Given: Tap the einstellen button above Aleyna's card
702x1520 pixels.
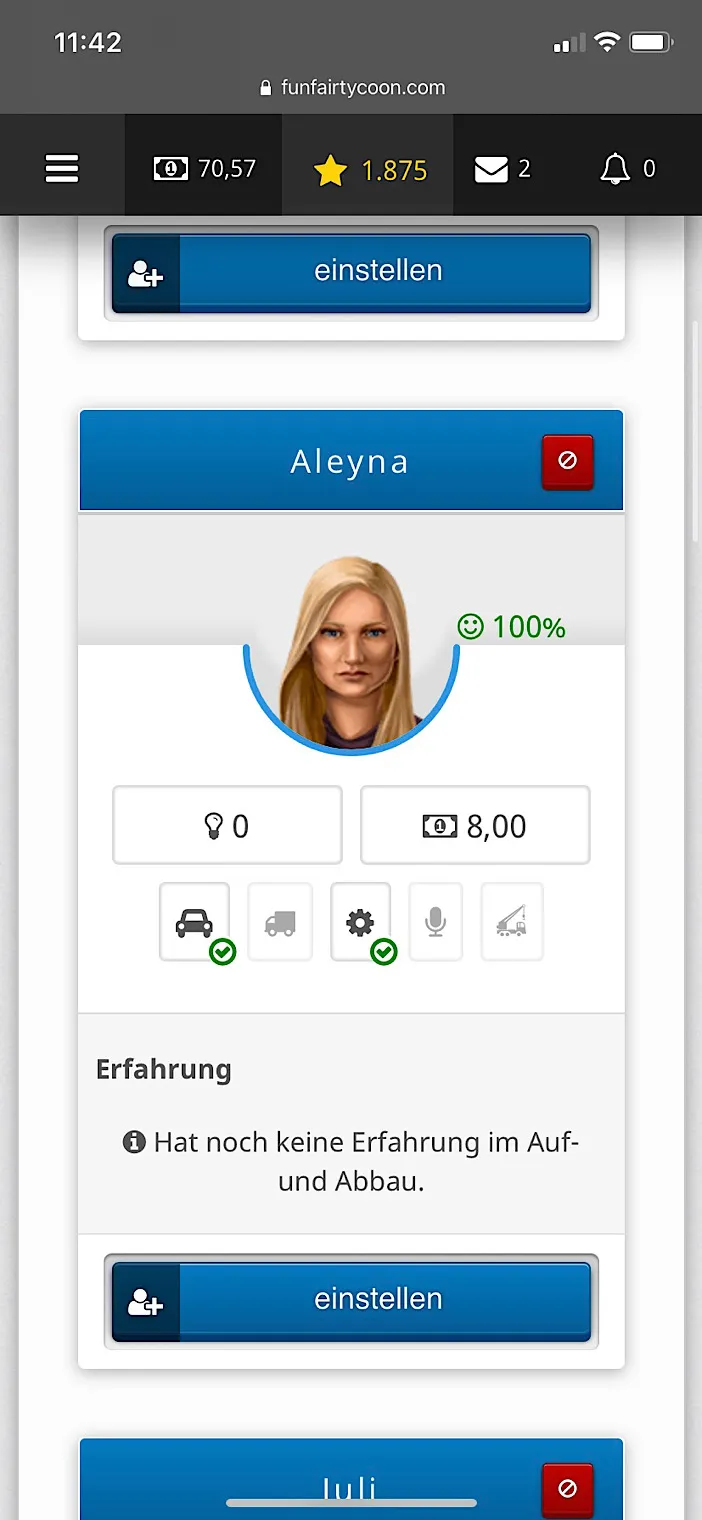Looking at the screenshot, I should (x=351, y=272).
